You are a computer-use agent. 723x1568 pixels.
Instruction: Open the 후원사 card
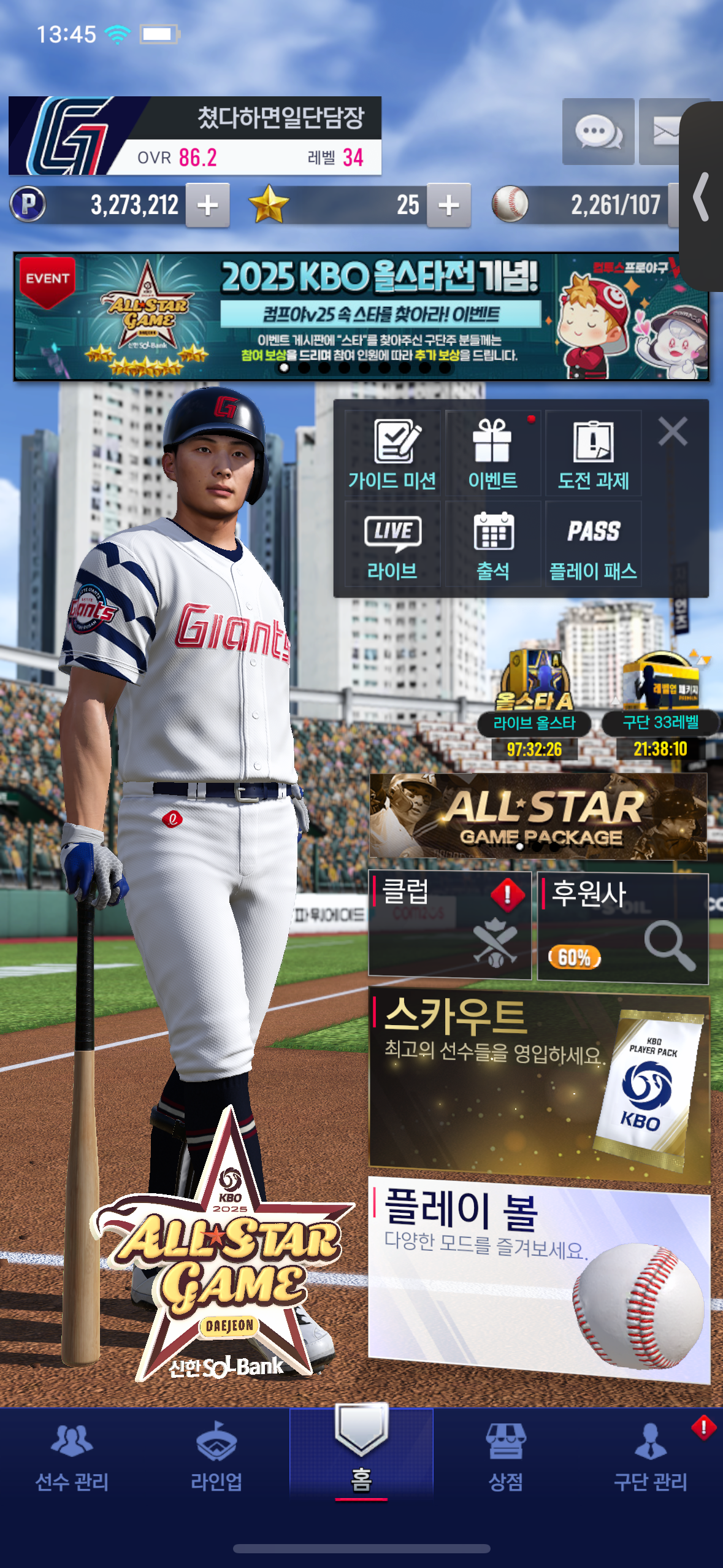tap(623, 928)
